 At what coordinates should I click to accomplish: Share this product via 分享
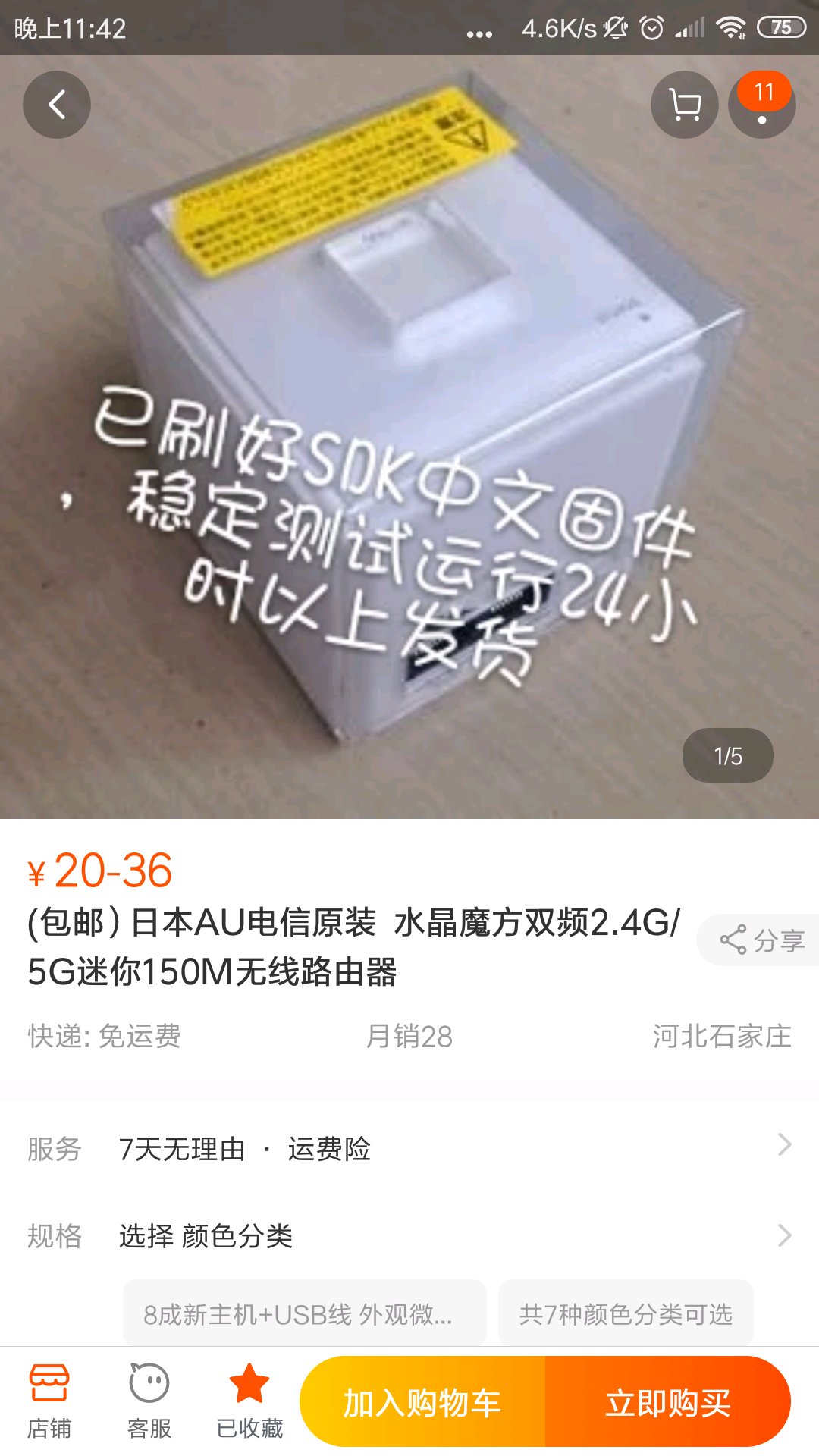coord(761,940)
